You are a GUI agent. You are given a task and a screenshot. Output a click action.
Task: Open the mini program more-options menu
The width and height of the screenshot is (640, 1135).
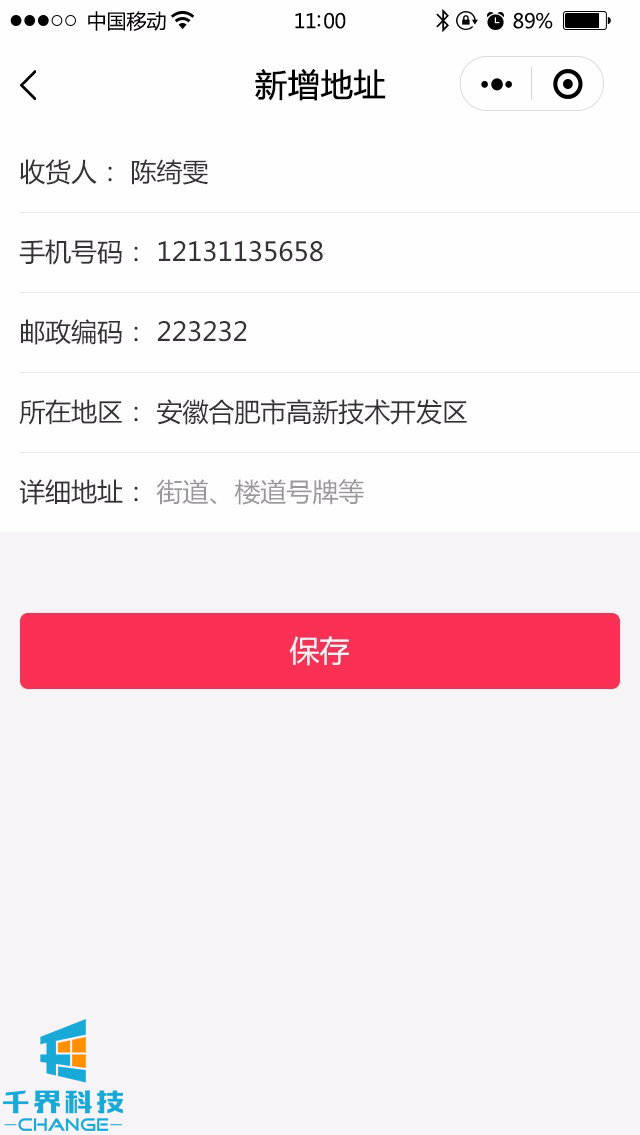[x=496, y=85]
